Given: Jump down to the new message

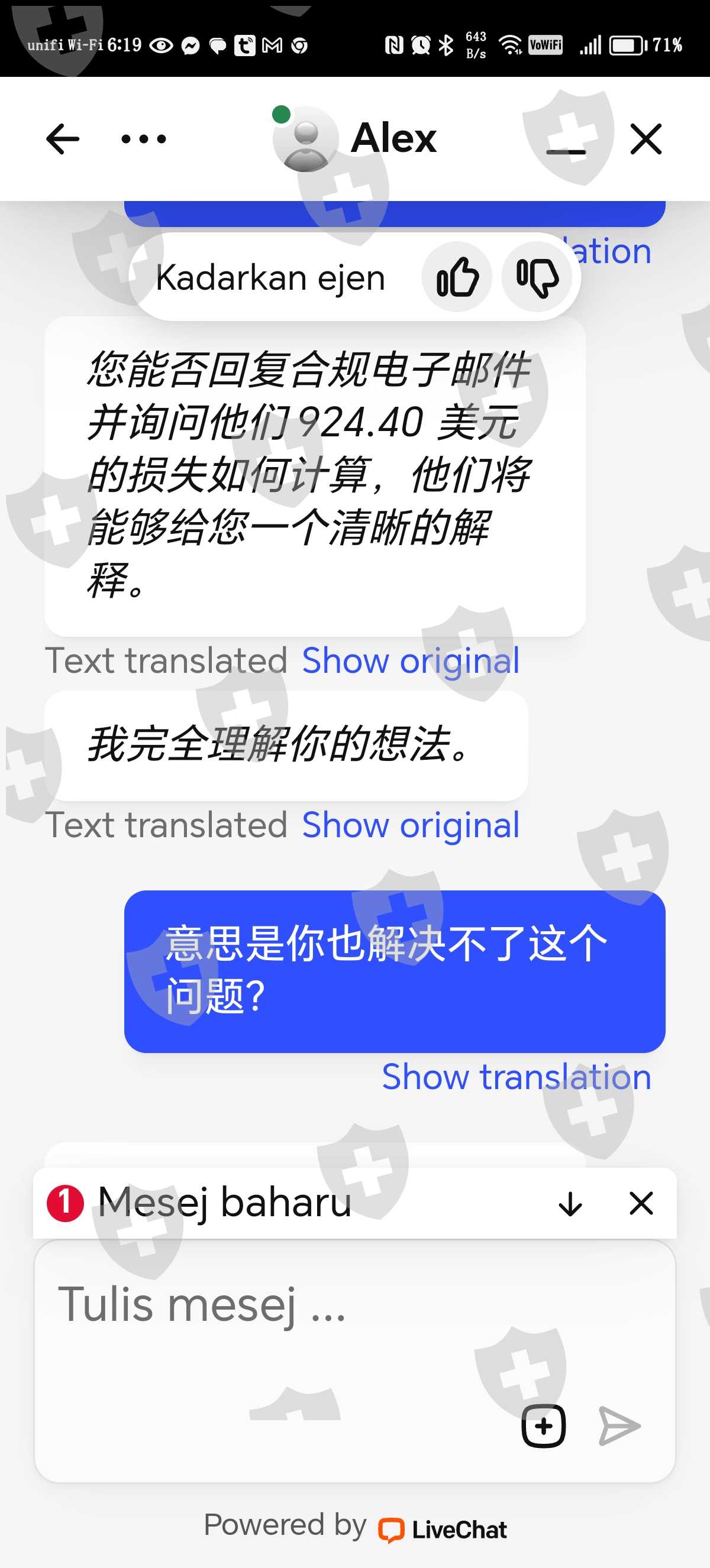Looking at the screenshot, I should tap(570, 1203).
